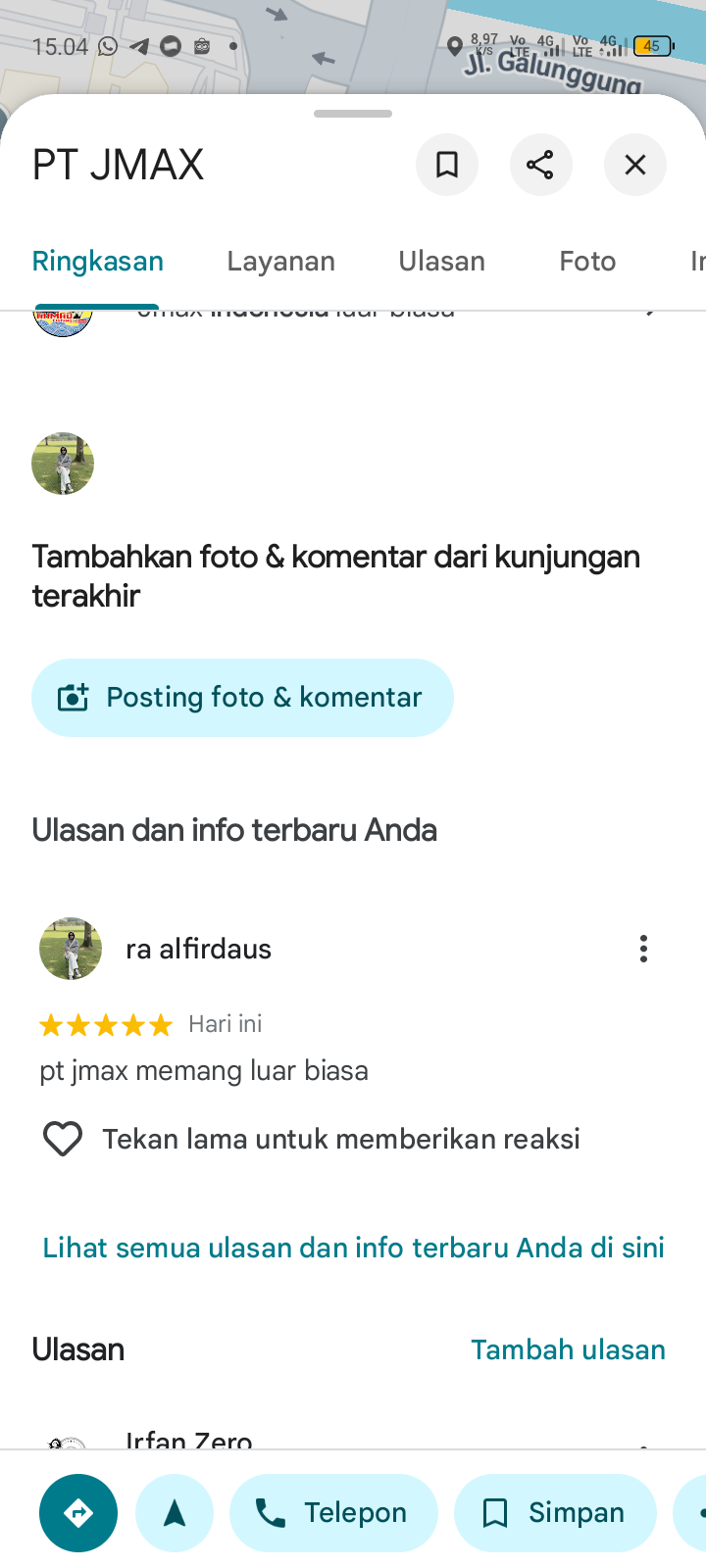706x1568 pixels.
Task: Start navigation with the arrow button
Action: (175, 1513)
